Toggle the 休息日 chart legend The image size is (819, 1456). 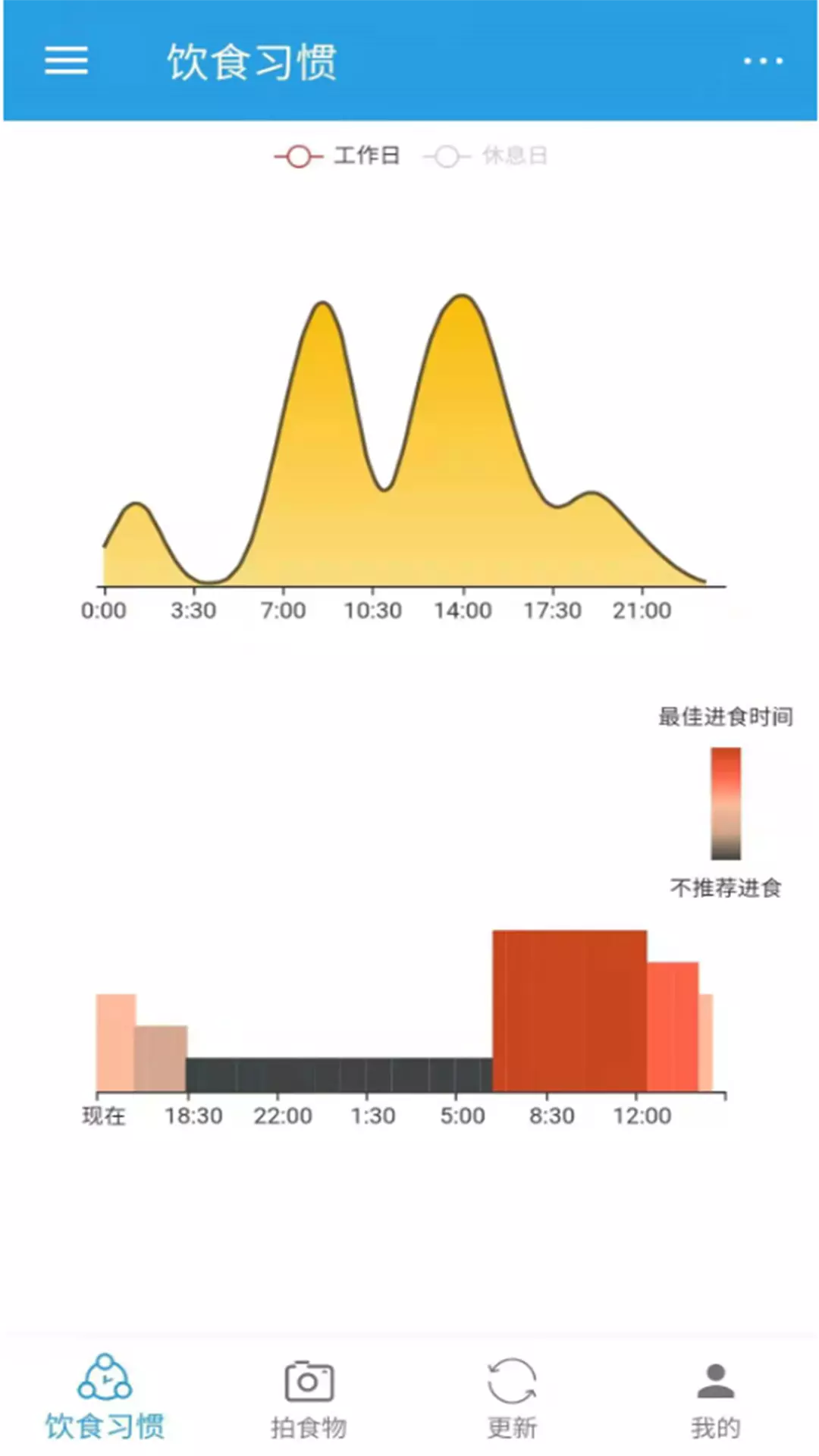coord(485,156)
